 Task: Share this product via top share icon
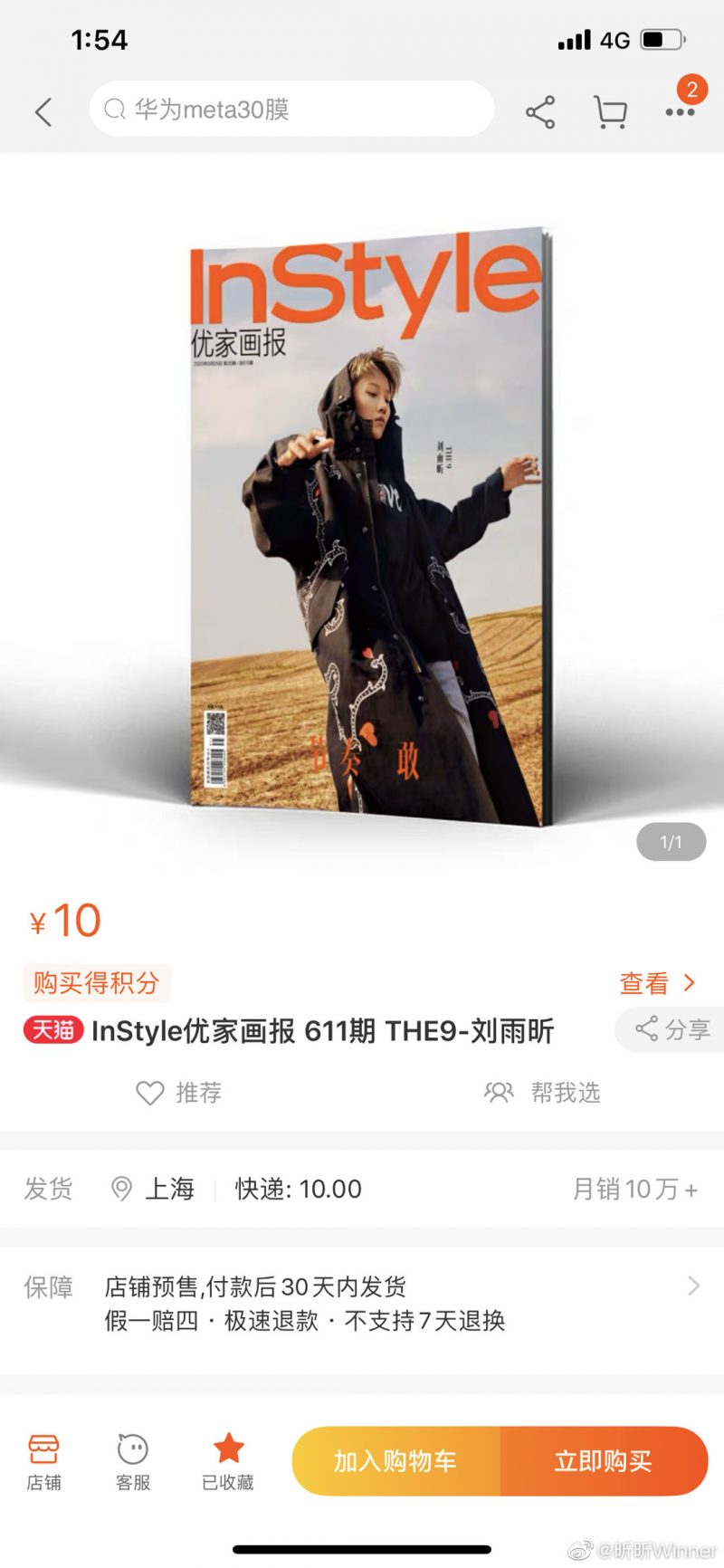540,112
